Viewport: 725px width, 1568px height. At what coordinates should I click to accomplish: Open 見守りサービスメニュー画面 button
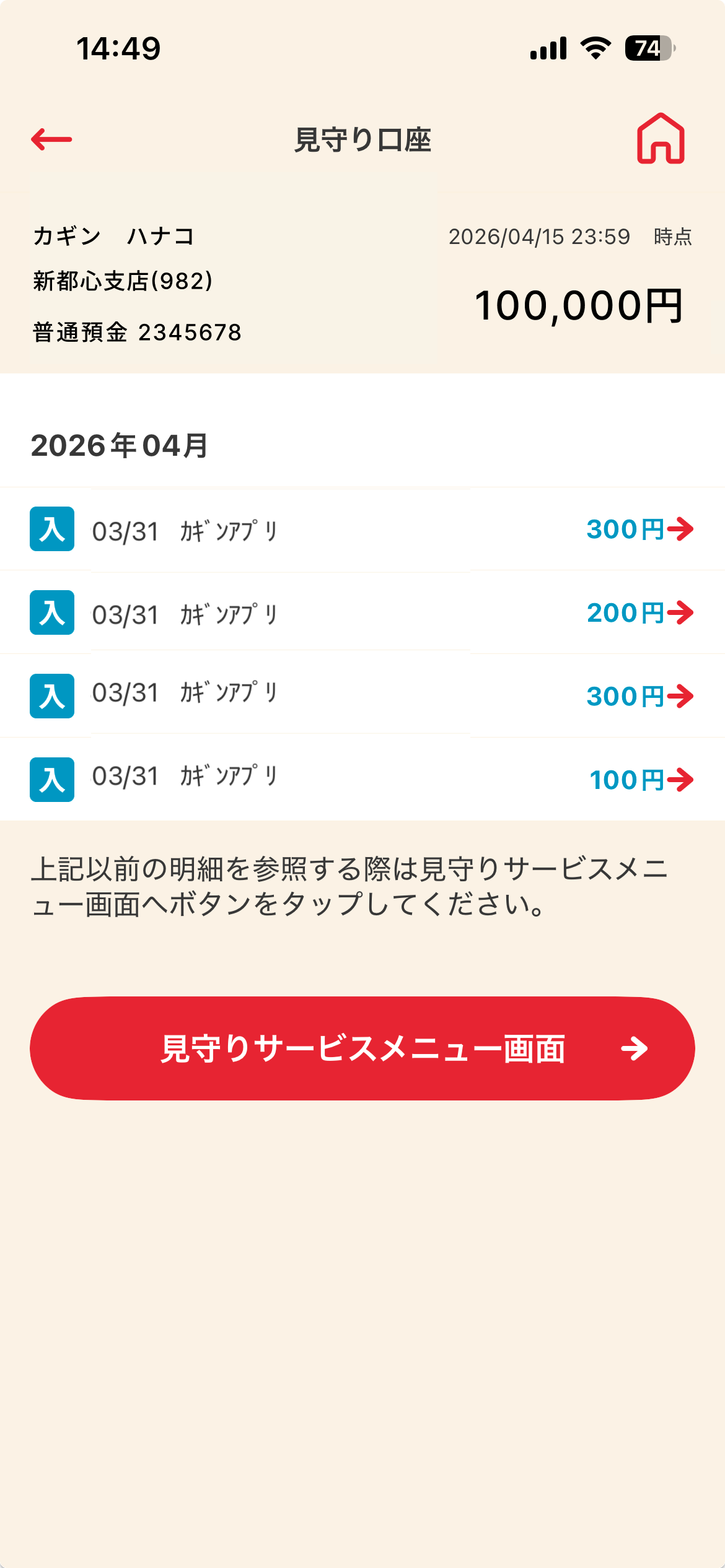click(x=362, y=1048)
